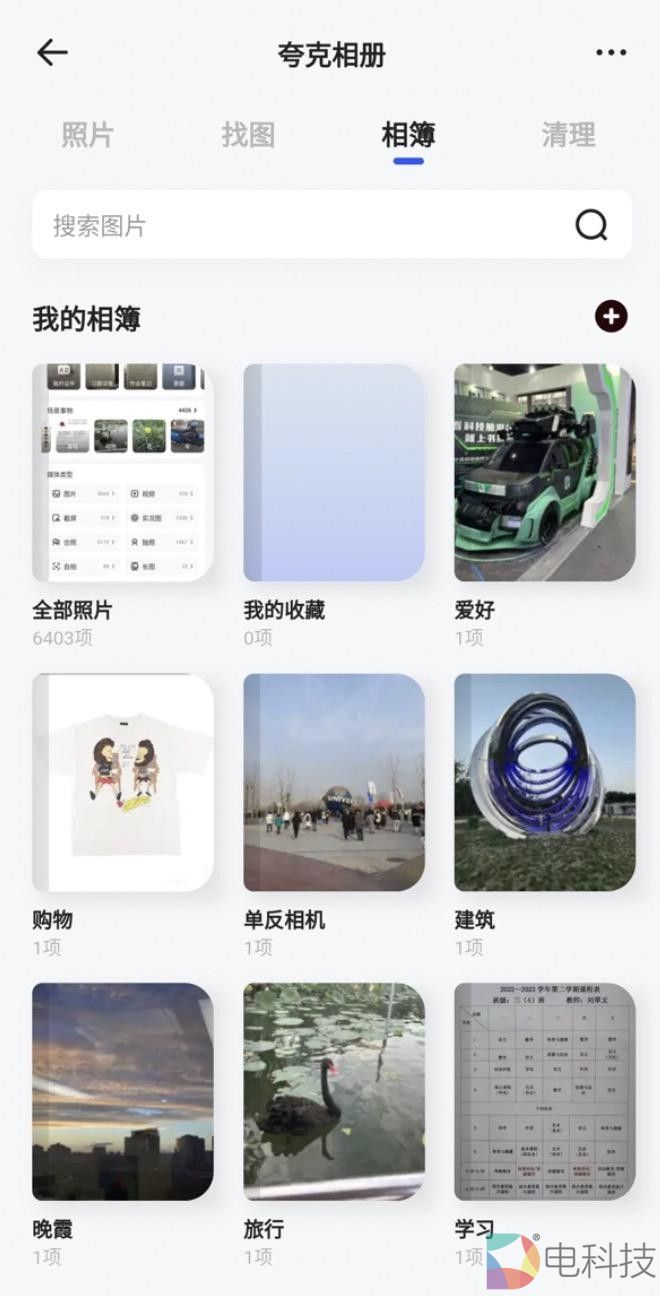
Task: Open the 我的收藏 album
Action: point(334,472)
